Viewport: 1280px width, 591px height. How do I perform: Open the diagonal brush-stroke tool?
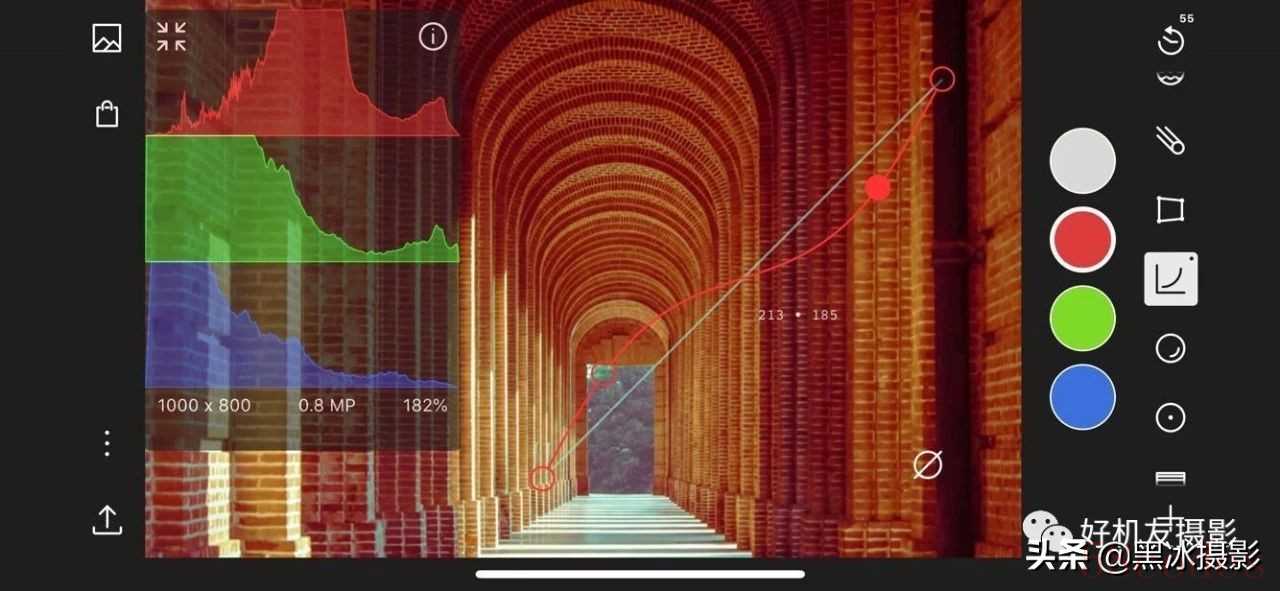pos(1170,141)
